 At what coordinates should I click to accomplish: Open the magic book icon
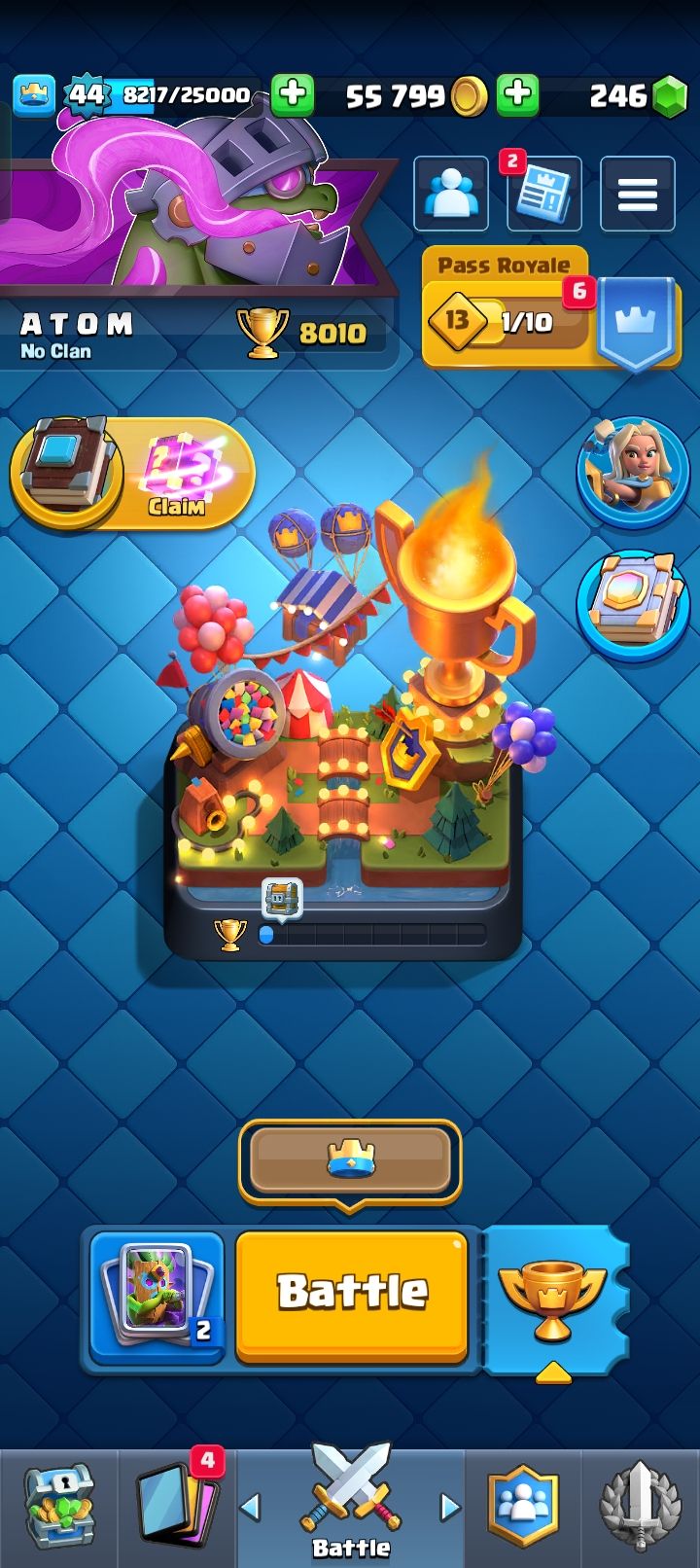click(633, 603)
